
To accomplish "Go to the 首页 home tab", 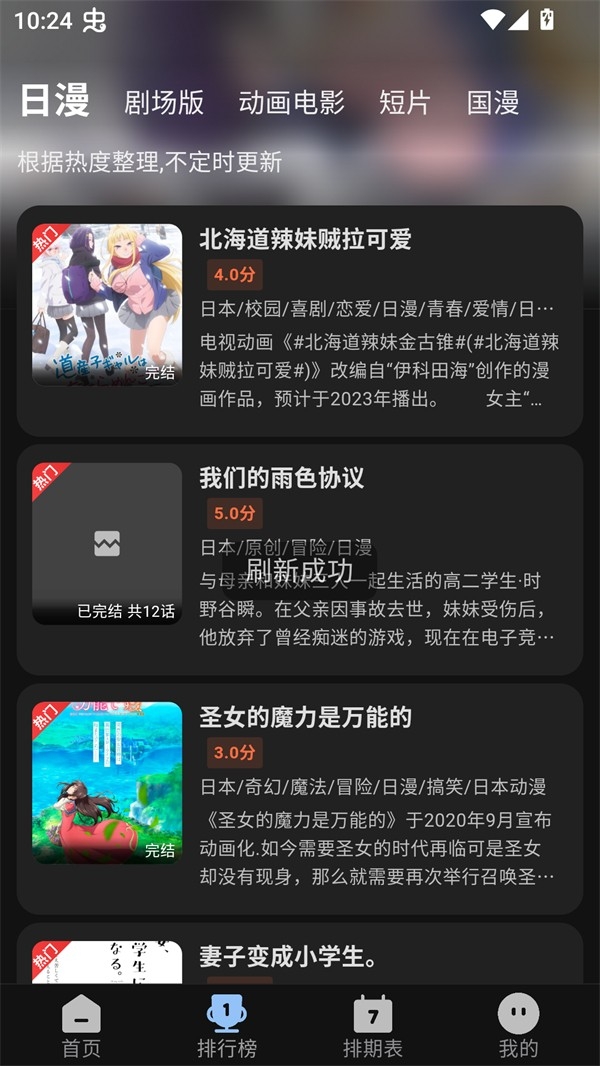I will click(81, 1027).
